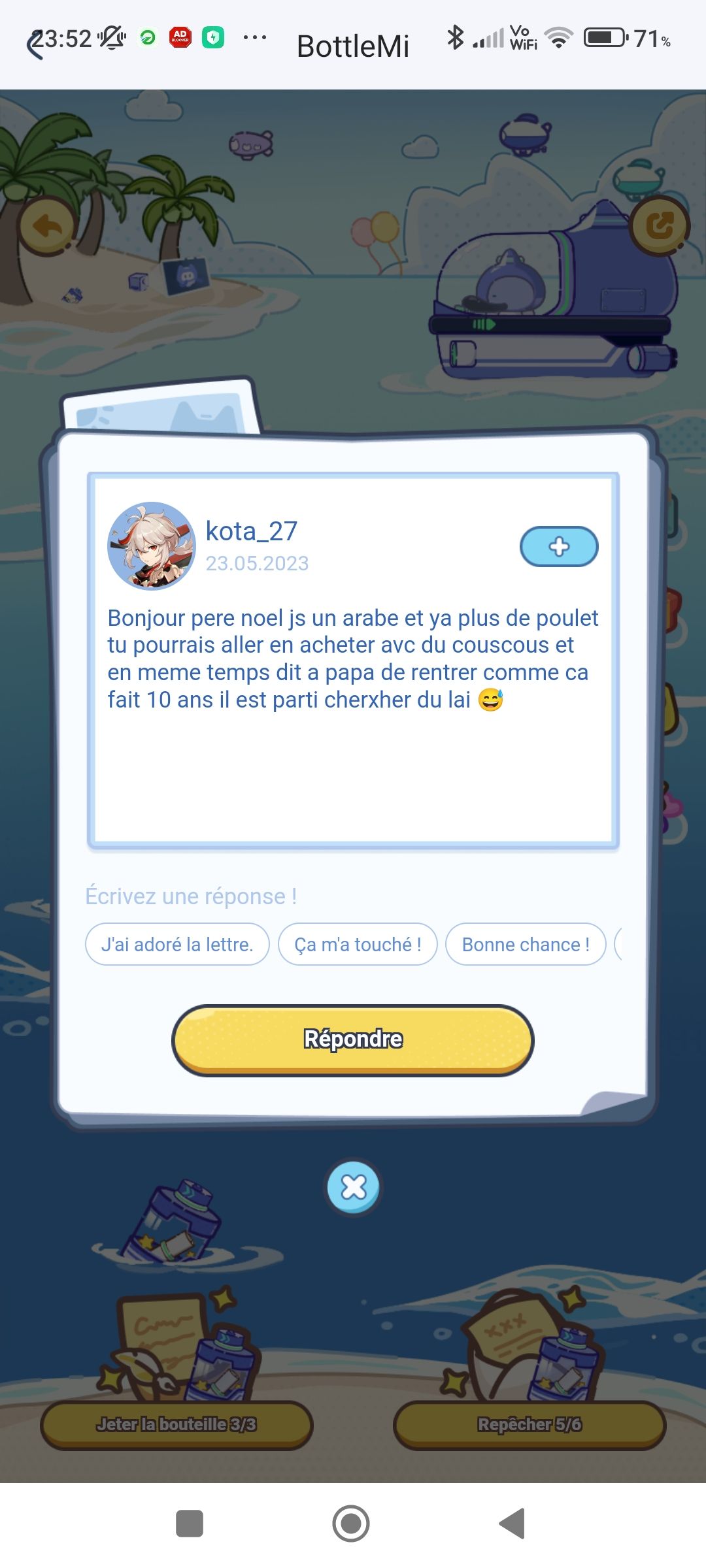Pick the 'Bonne chance !' reply chip
Viewport: 706px width, 1568px height.
coord(526,944)
